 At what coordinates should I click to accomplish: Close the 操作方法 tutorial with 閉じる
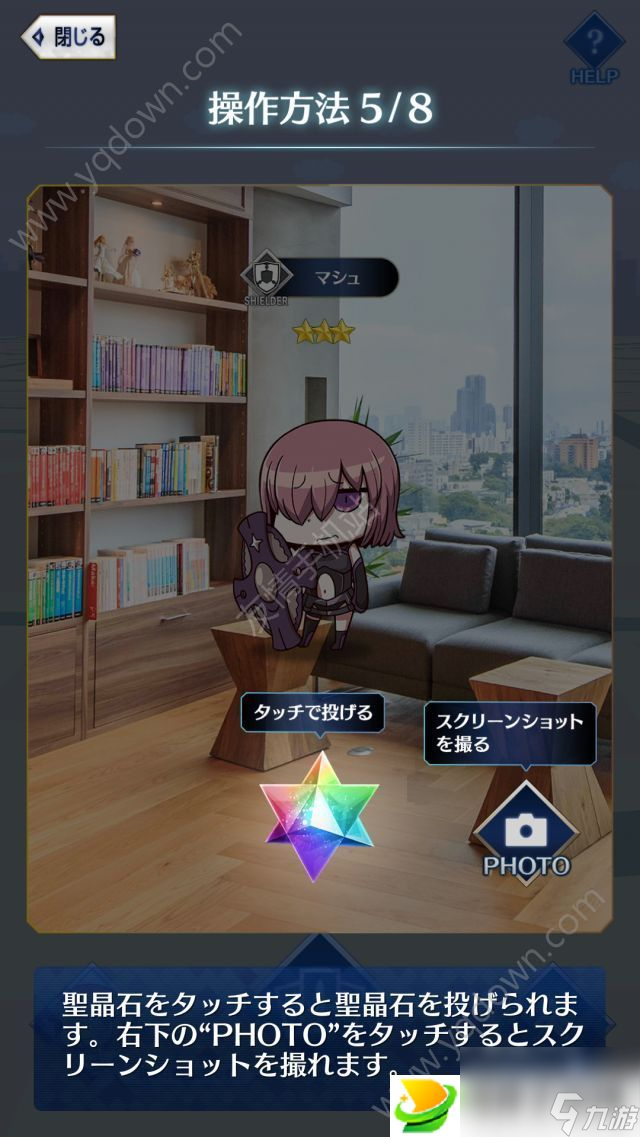(68, 38)
